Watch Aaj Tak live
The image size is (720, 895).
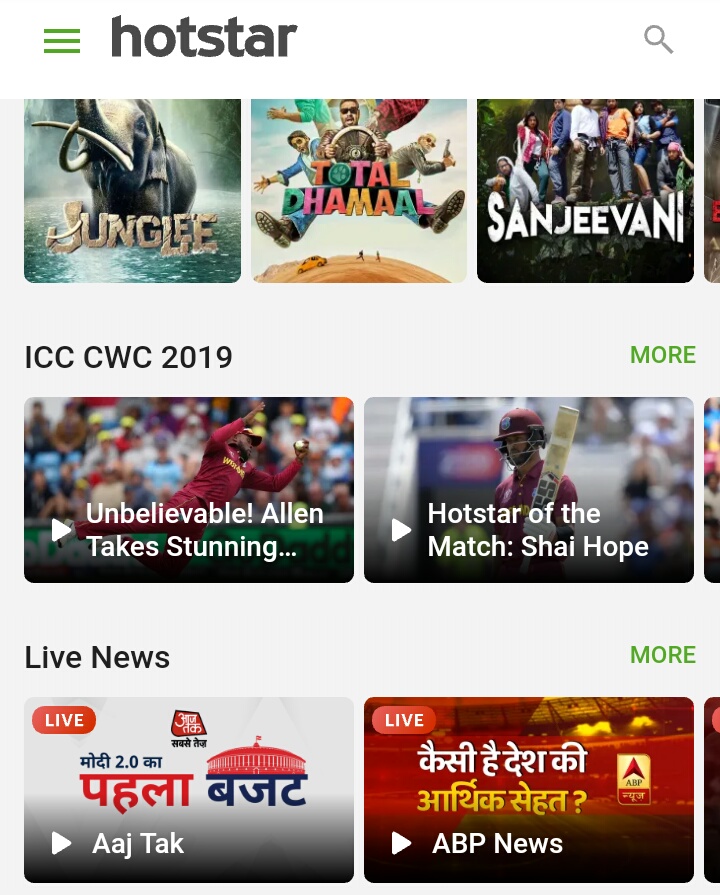[x=189, y=790]
